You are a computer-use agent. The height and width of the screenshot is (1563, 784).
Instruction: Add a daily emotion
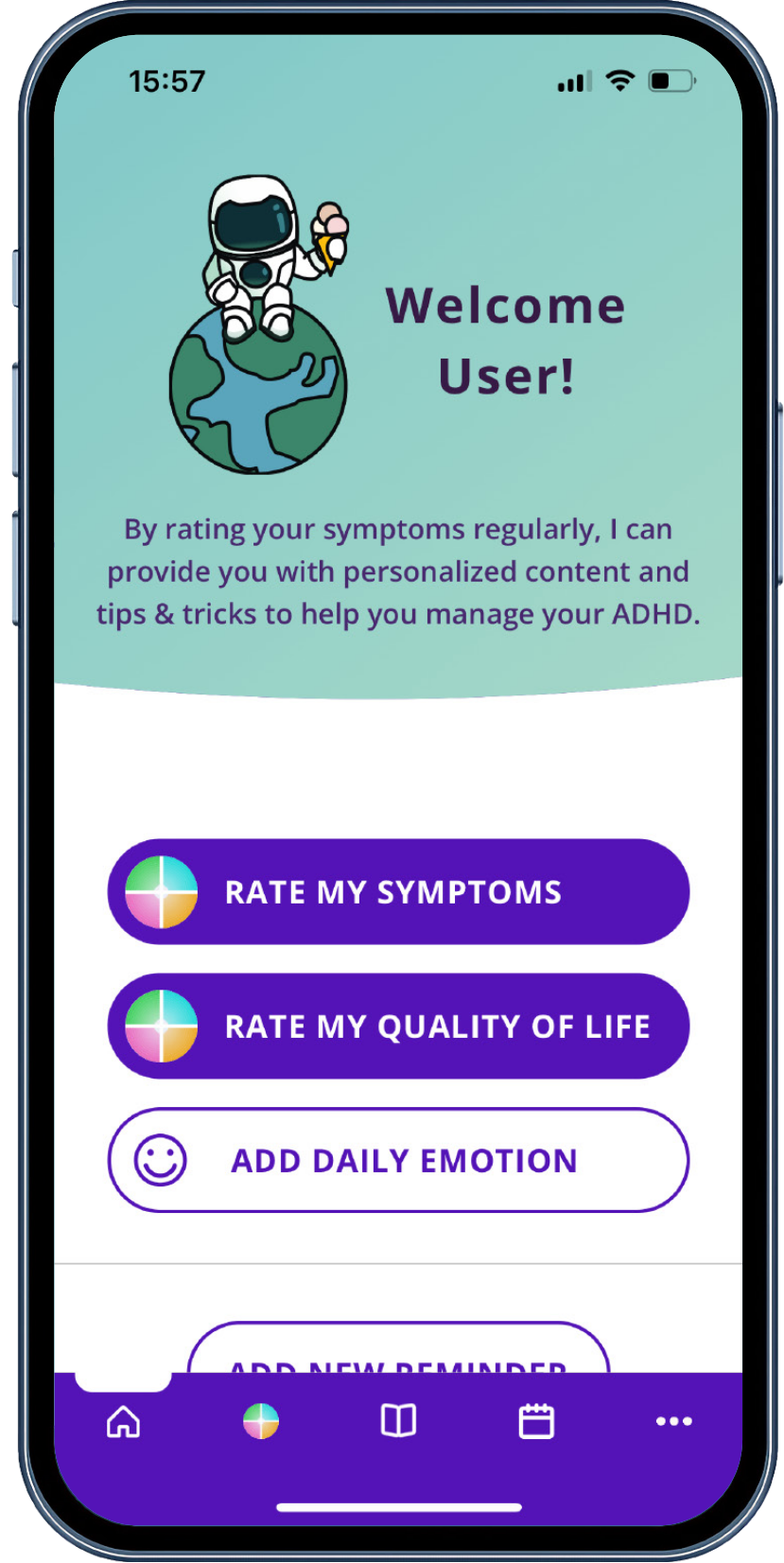point(398,1160)
